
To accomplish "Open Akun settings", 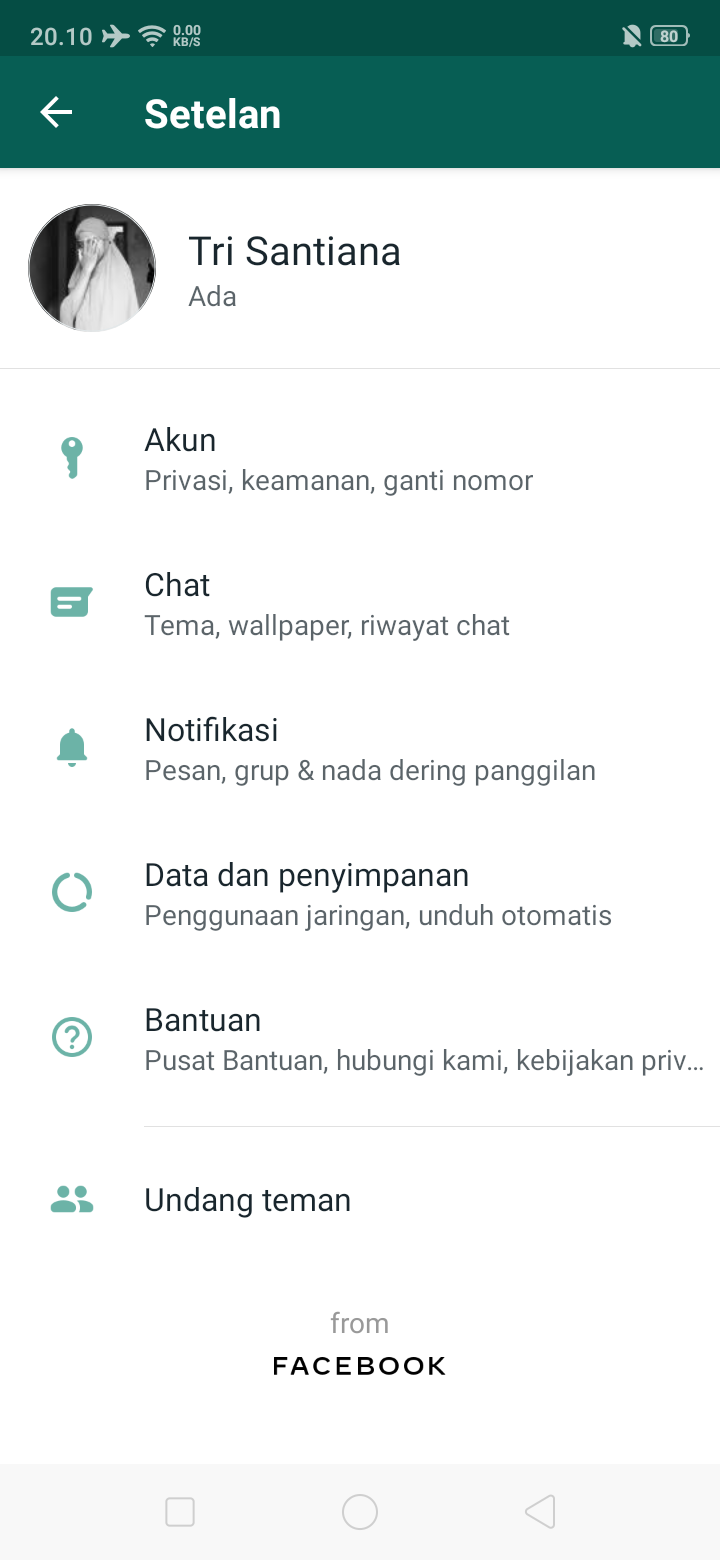I will pos(360,459).
